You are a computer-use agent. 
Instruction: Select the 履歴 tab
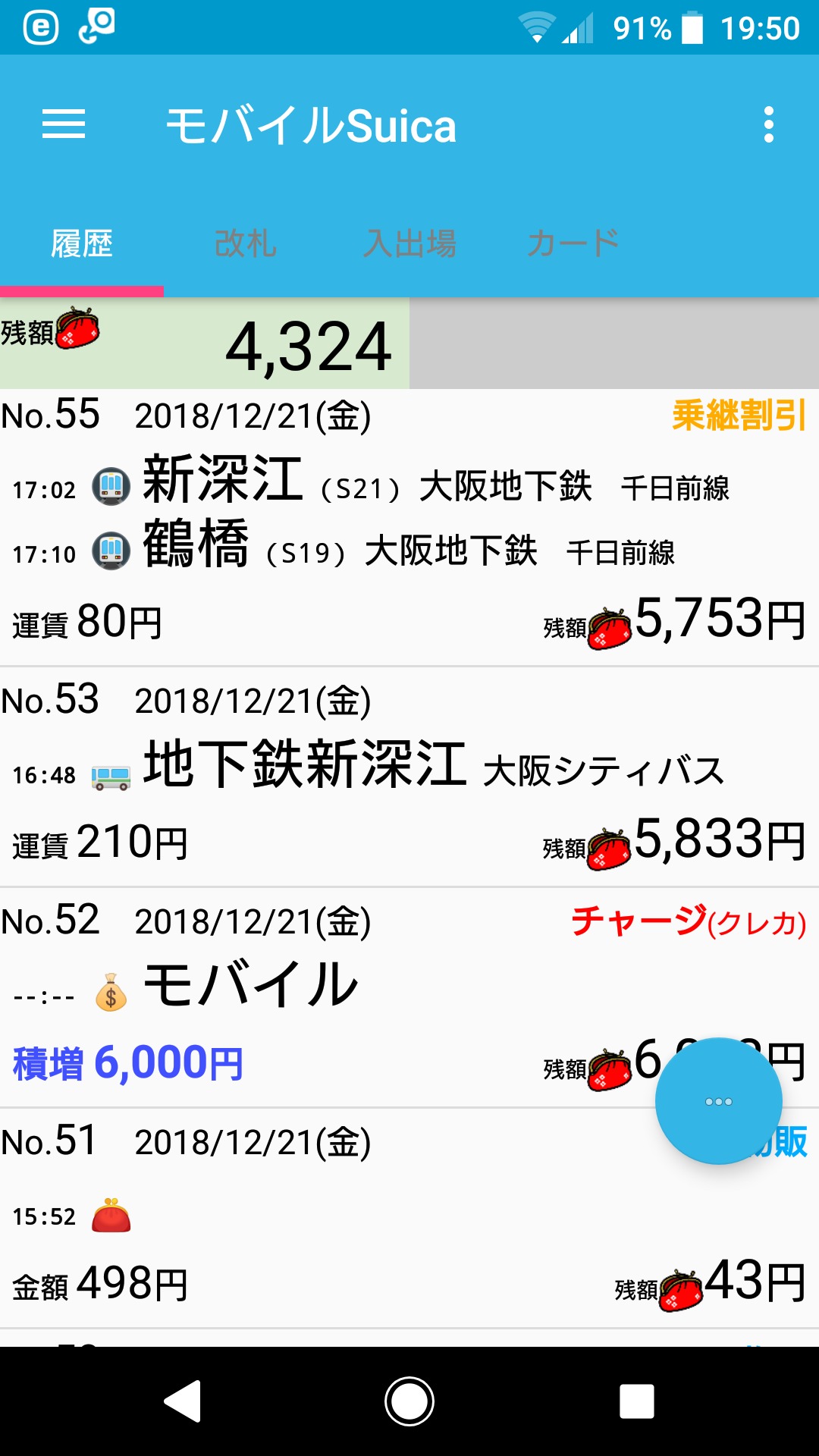click(x=82, y=244)
